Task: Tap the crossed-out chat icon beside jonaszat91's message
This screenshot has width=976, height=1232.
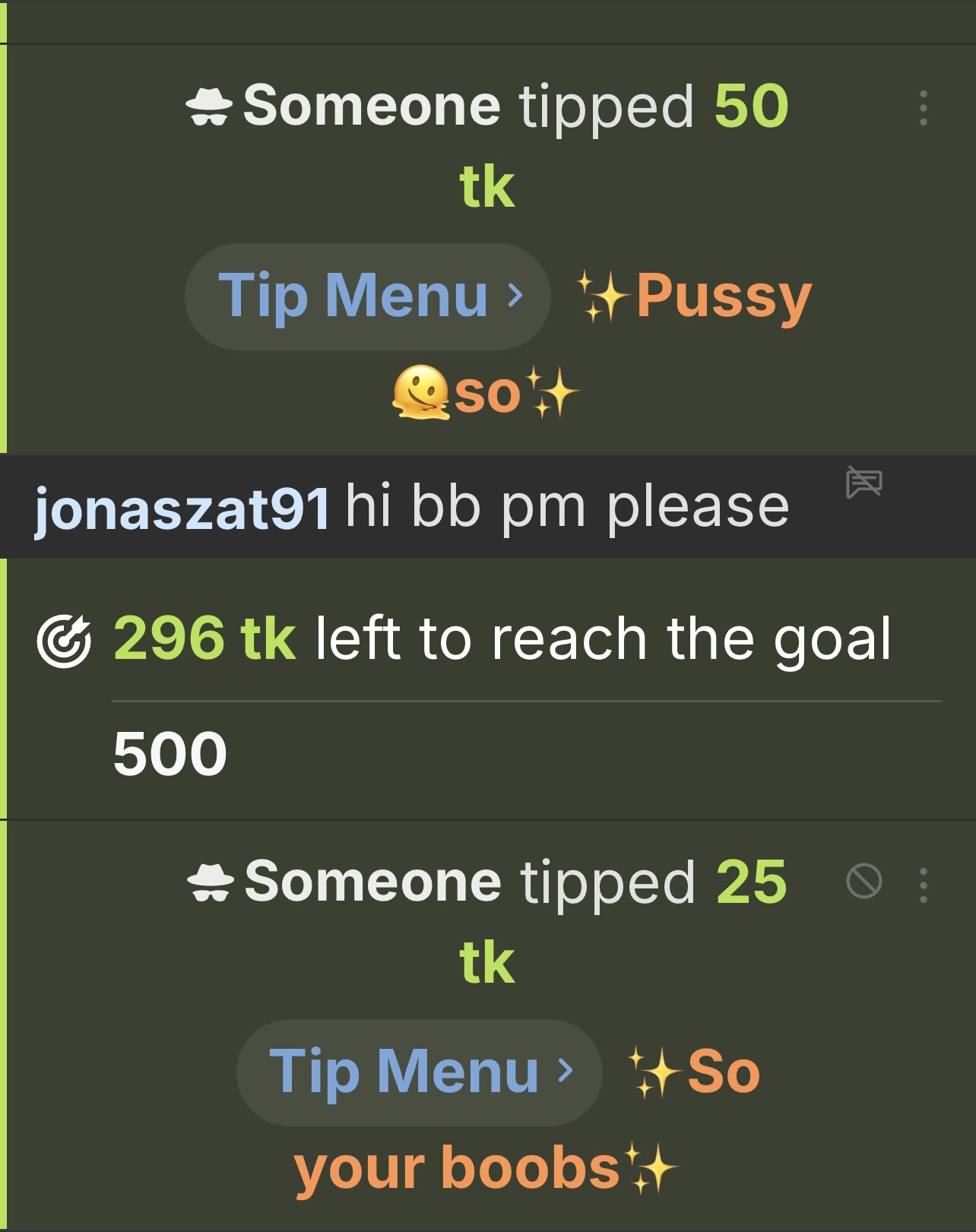Action: [x=864, y=483]
